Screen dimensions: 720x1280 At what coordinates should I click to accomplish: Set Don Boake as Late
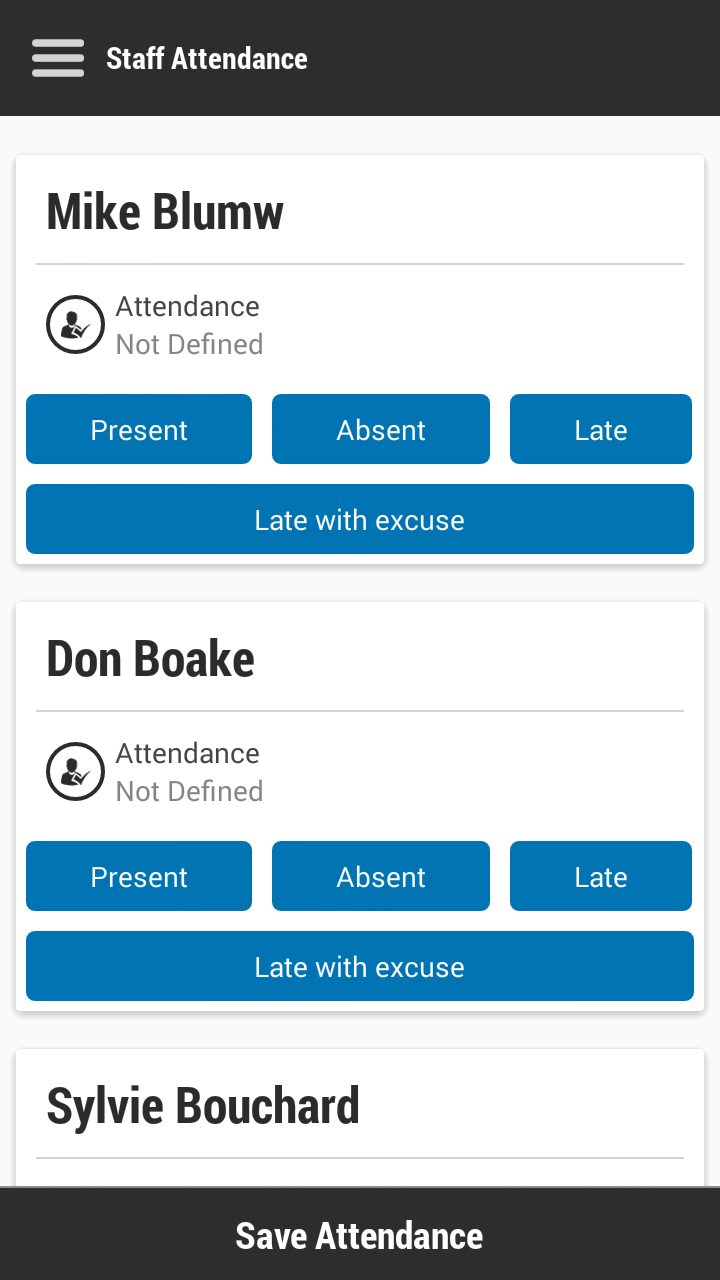coord(601,877)
